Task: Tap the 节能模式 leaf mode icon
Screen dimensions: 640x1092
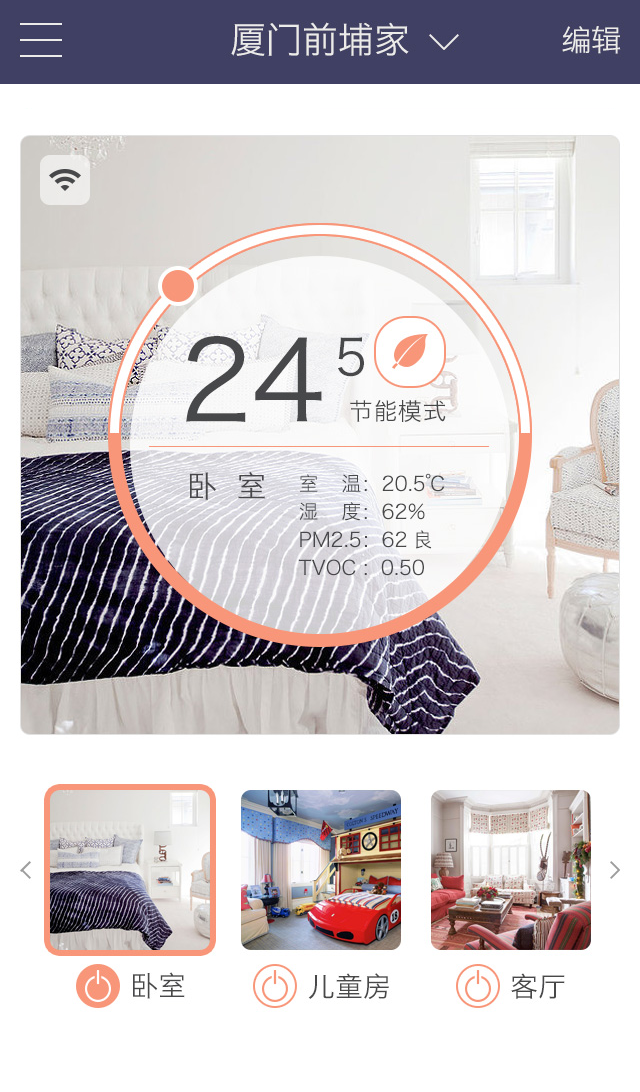Action: coord(409,351)
